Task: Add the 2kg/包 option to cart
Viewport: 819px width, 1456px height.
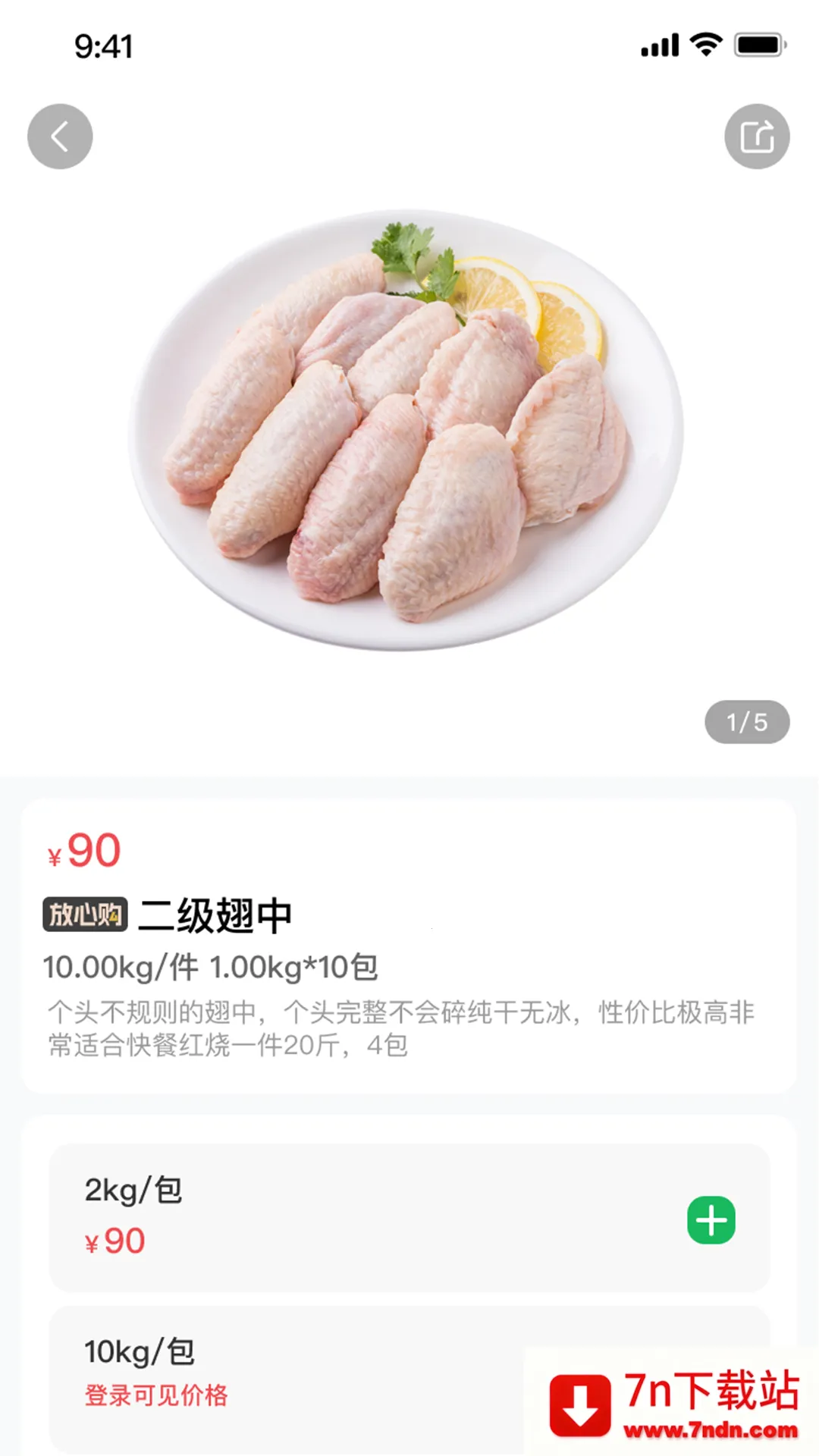Action: click(711, 1220)
